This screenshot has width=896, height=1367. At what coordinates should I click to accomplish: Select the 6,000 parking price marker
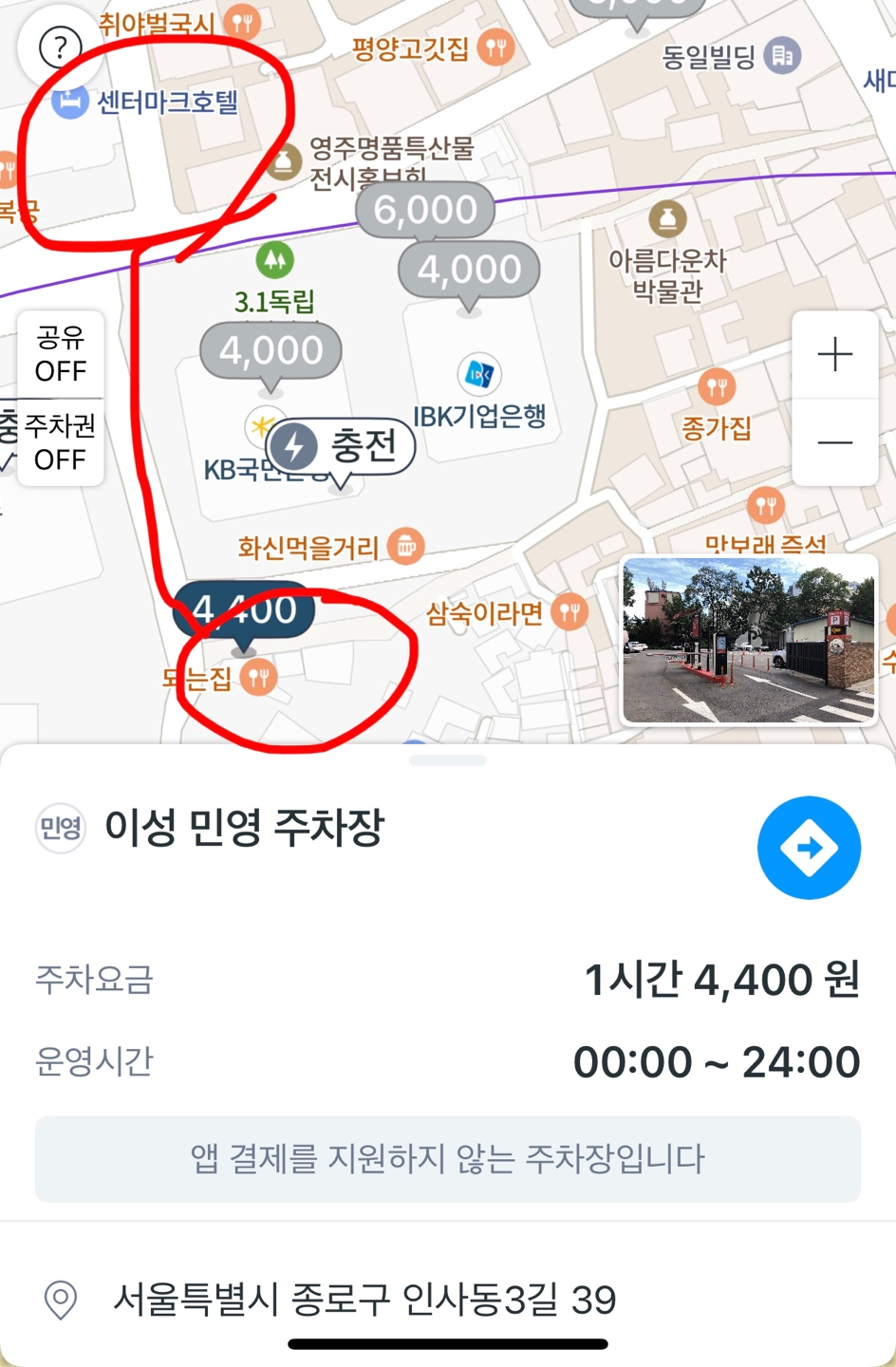pos(425,210)
